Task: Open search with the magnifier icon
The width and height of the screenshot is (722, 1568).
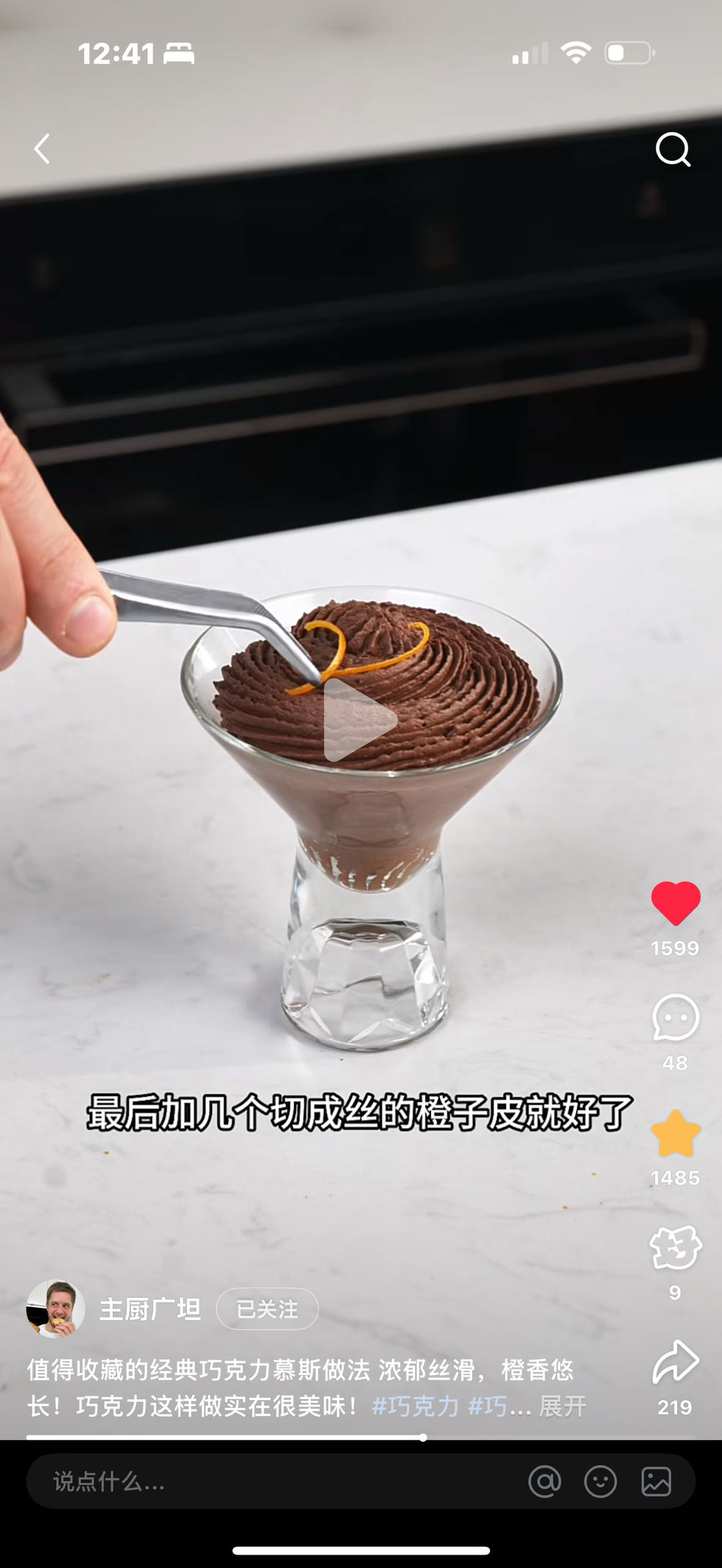Action: (x=673, y=149)
